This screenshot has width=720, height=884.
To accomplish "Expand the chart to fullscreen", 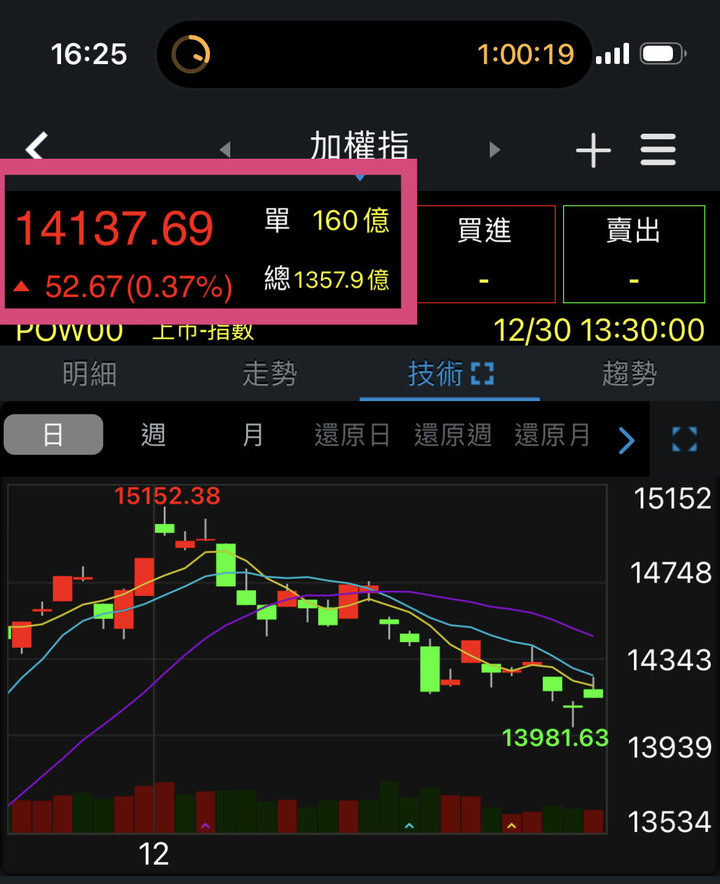I will pos(685,439).
